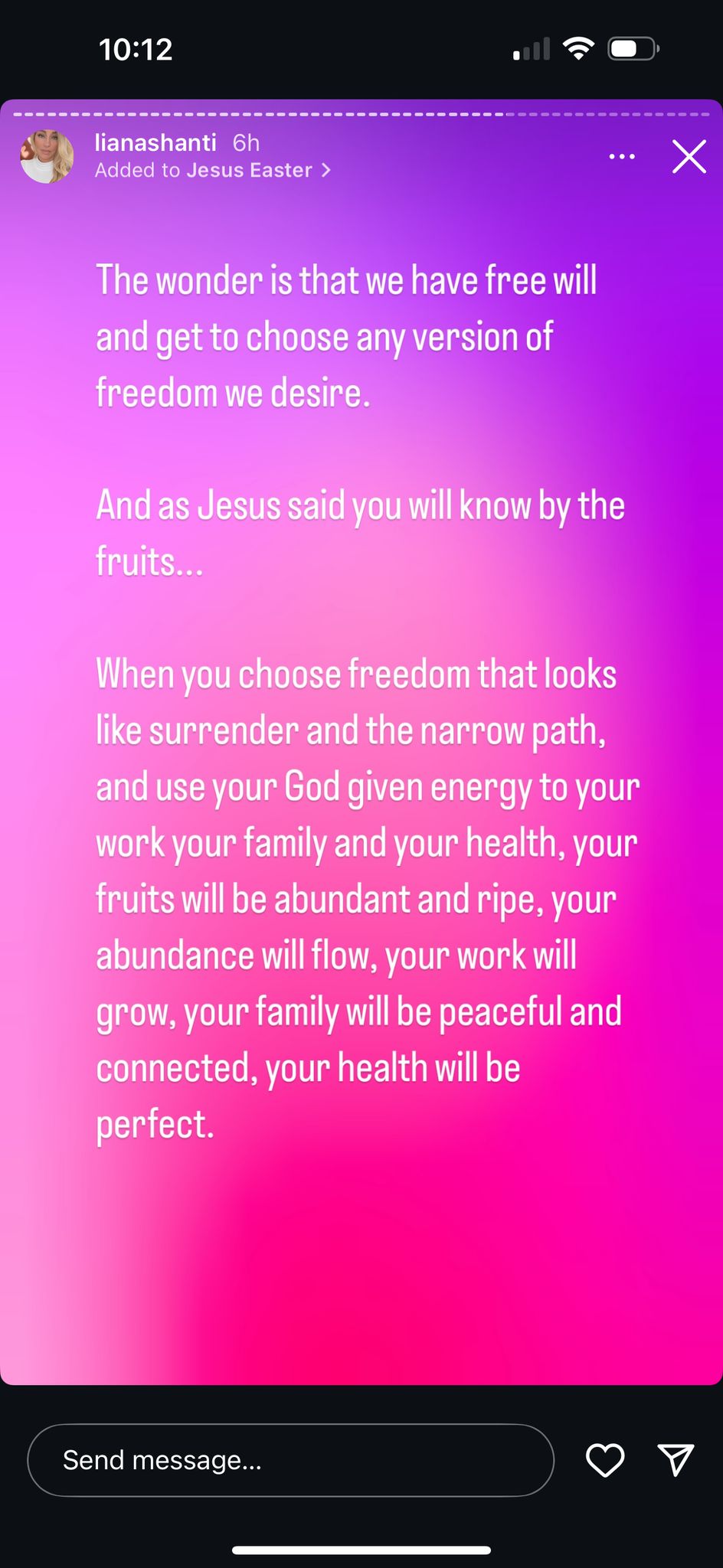Tap the Send message field

(291, 1460)
